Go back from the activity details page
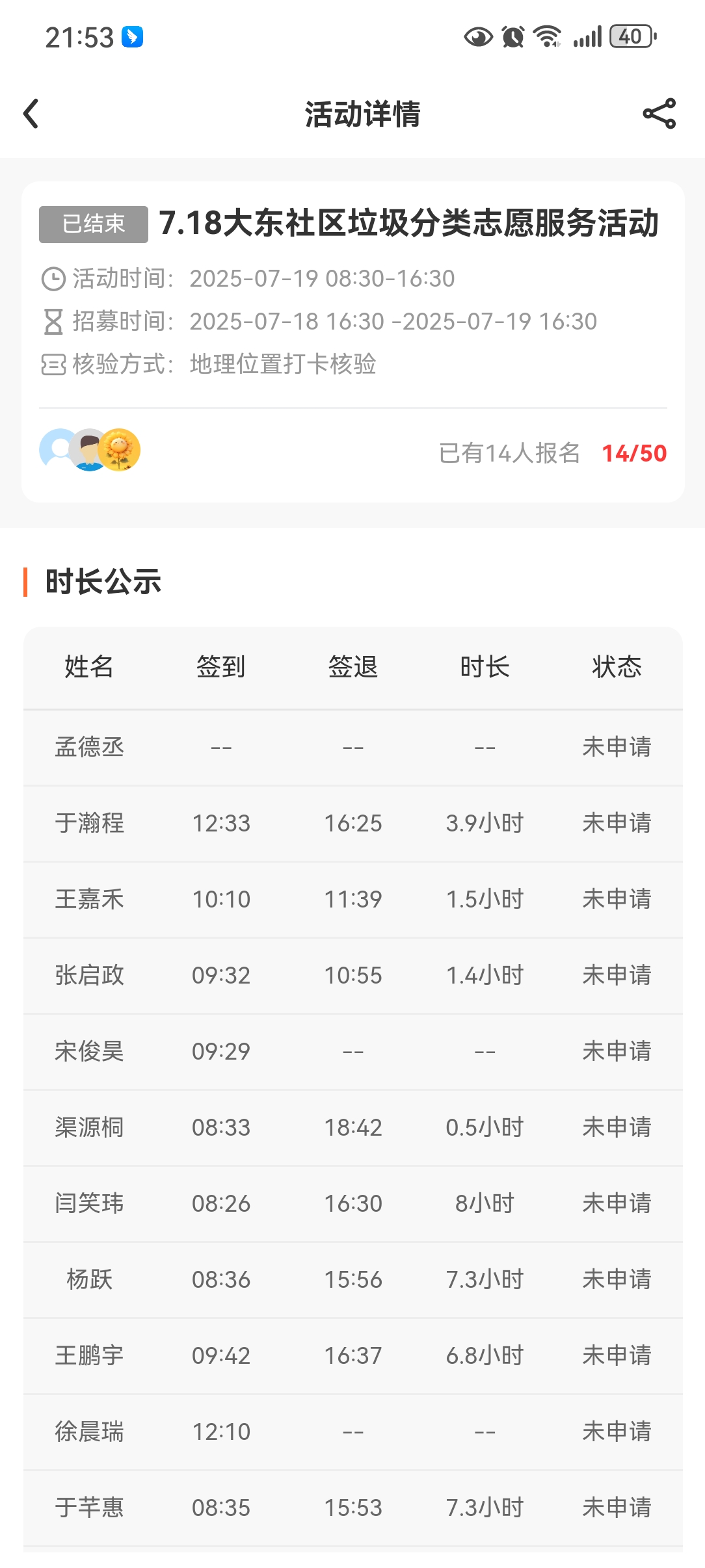The height and width of the screenshot is (1568, 705). point(31,114)
